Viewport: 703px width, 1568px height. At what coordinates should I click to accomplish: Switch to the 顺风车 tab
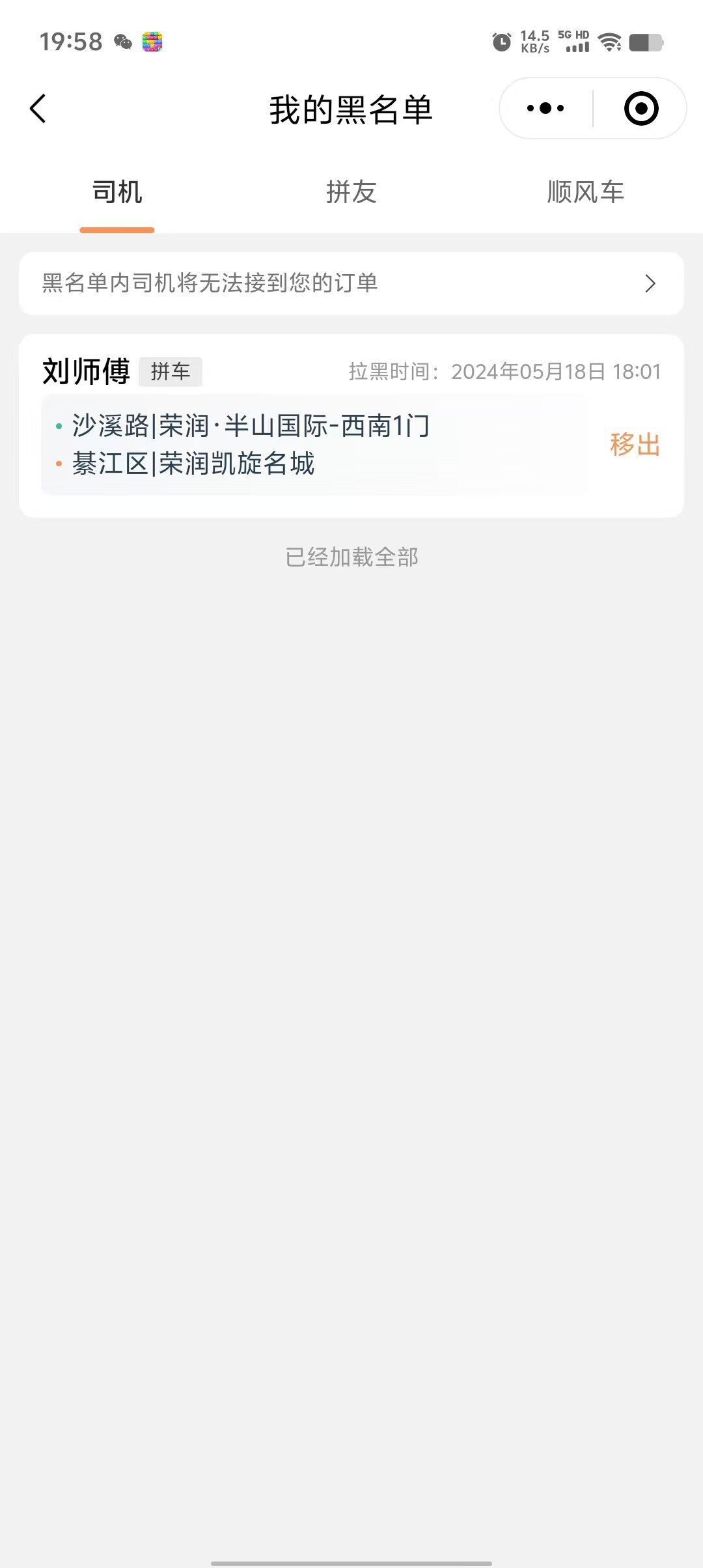[x=585, y=193]
